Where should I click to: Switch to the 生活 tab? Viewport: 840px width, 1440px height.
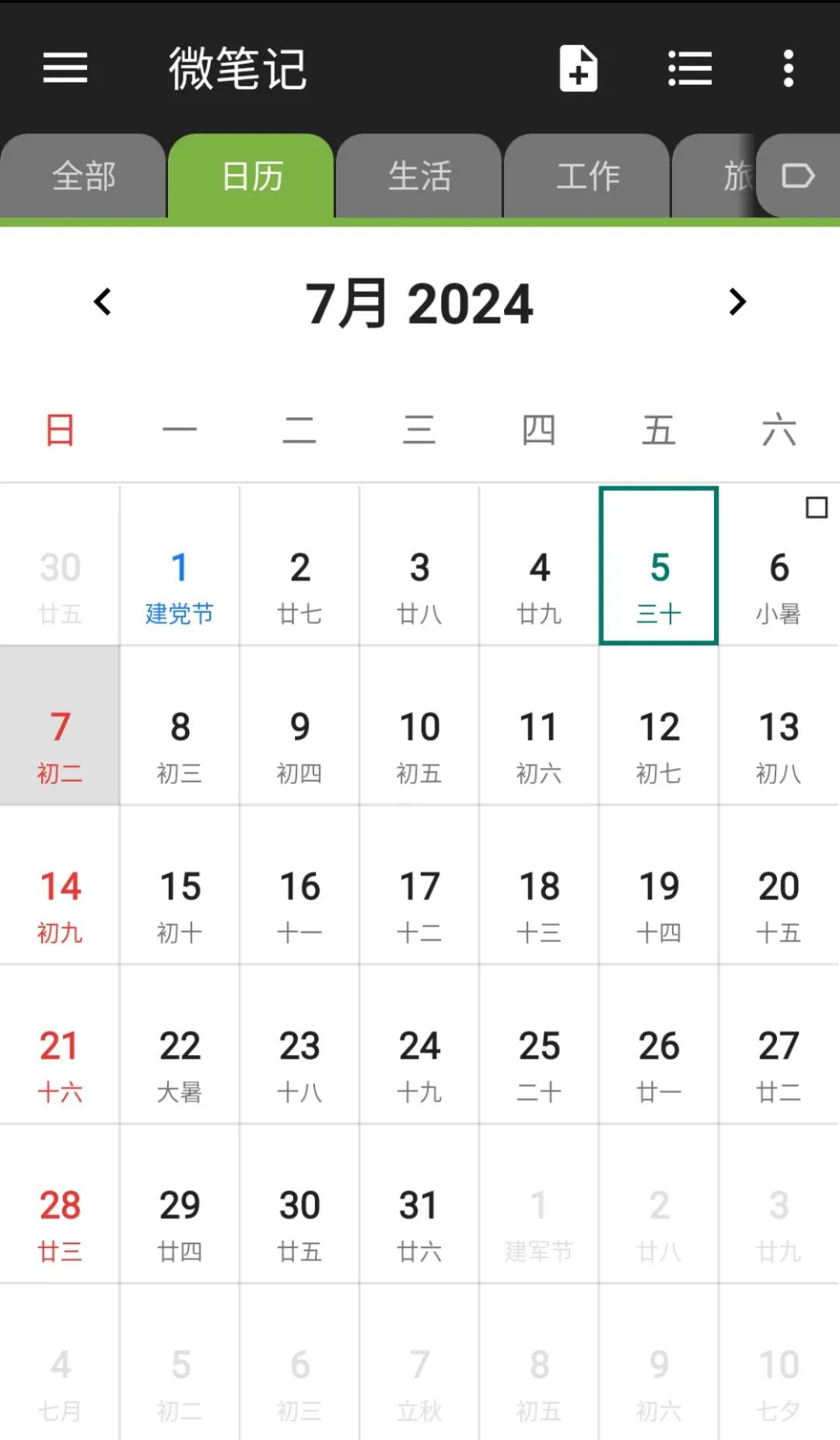coord(419,176)
